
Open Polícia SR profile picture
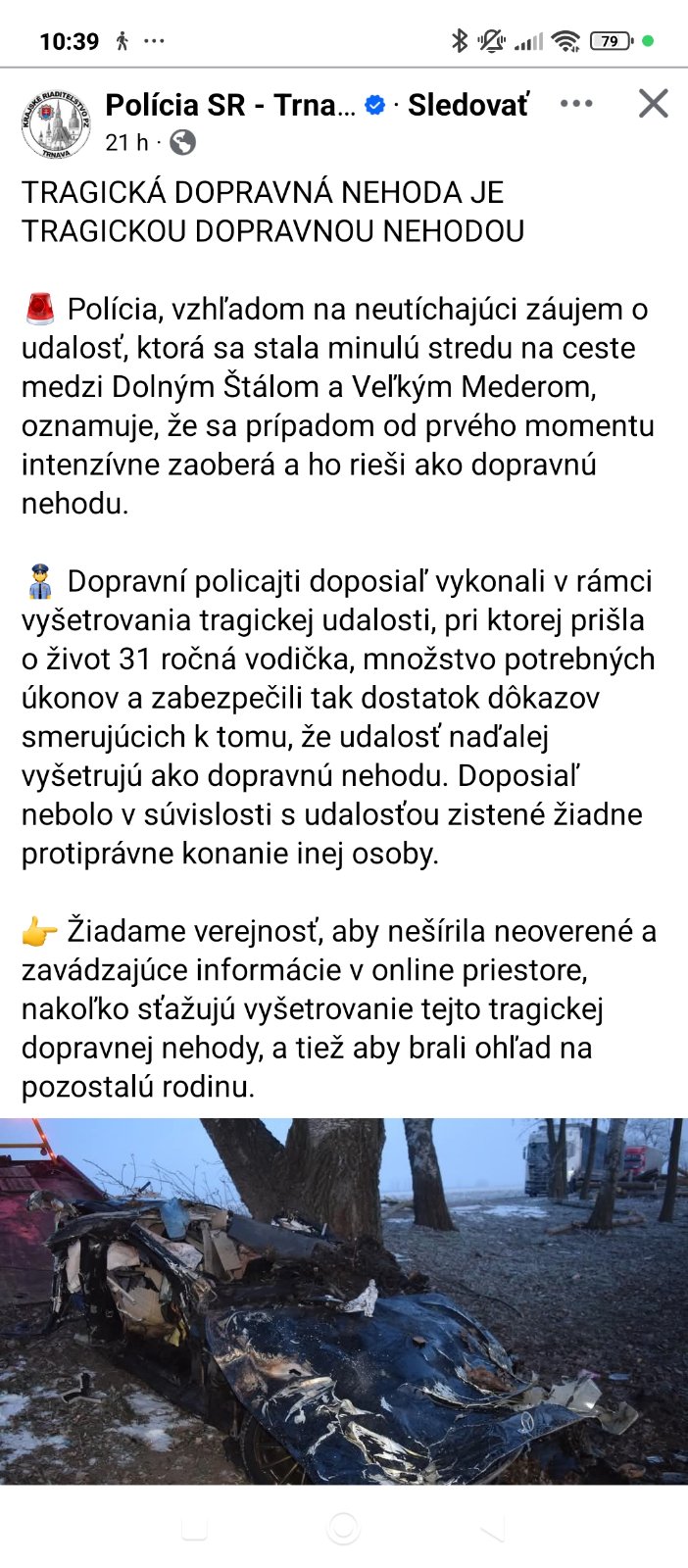coord(56,122)
